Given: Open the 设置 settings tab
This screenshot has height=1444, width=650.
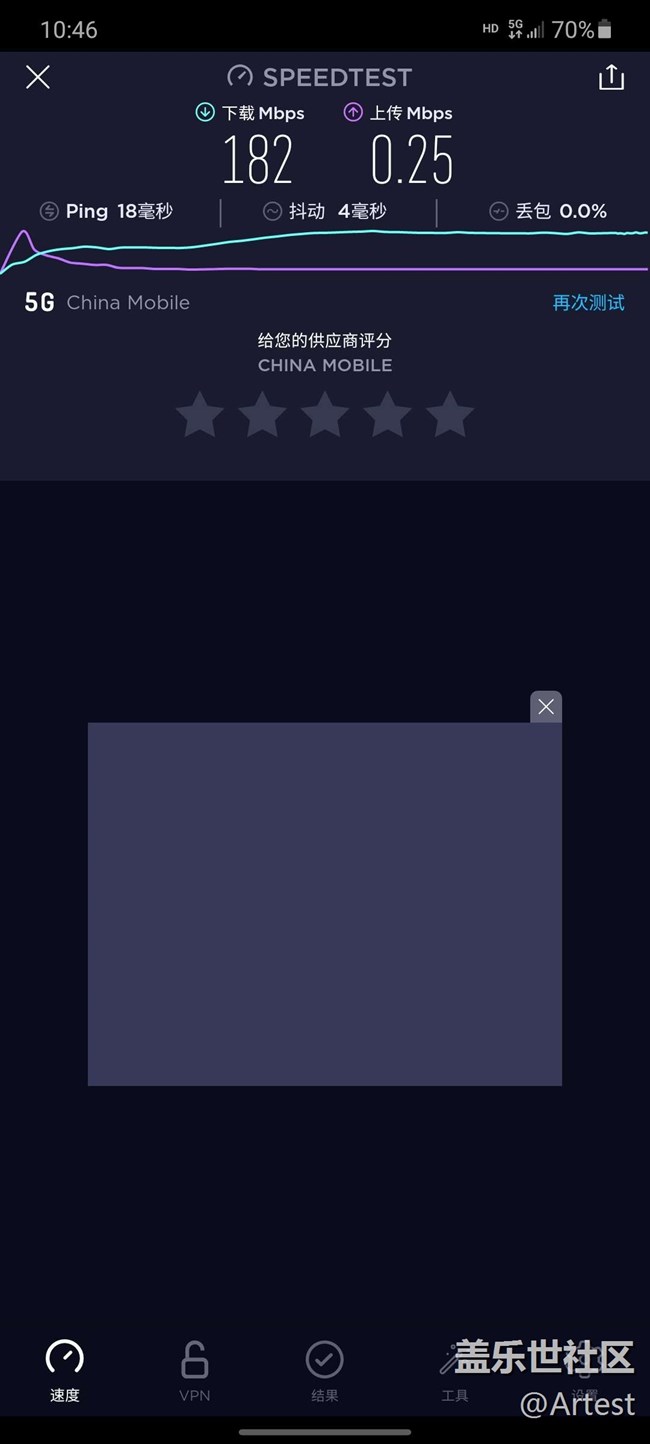Looking at the screenshot, I should click(584, 1370).
